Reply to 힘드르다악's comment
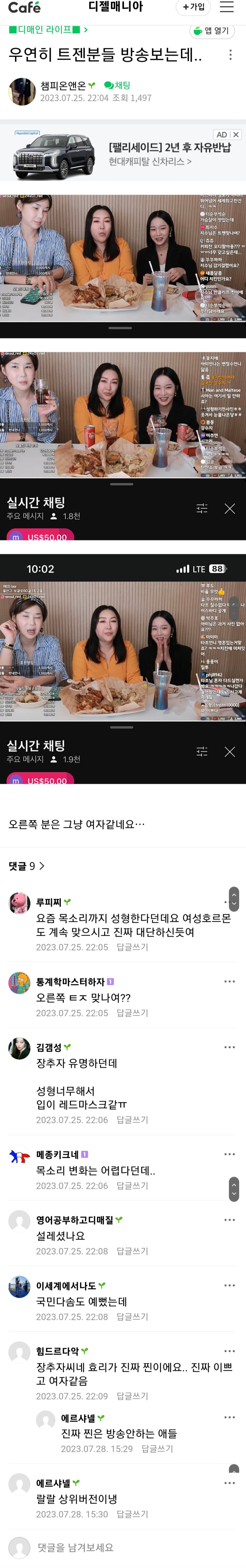246x1568 pixels. click(x=132, y=1396)
